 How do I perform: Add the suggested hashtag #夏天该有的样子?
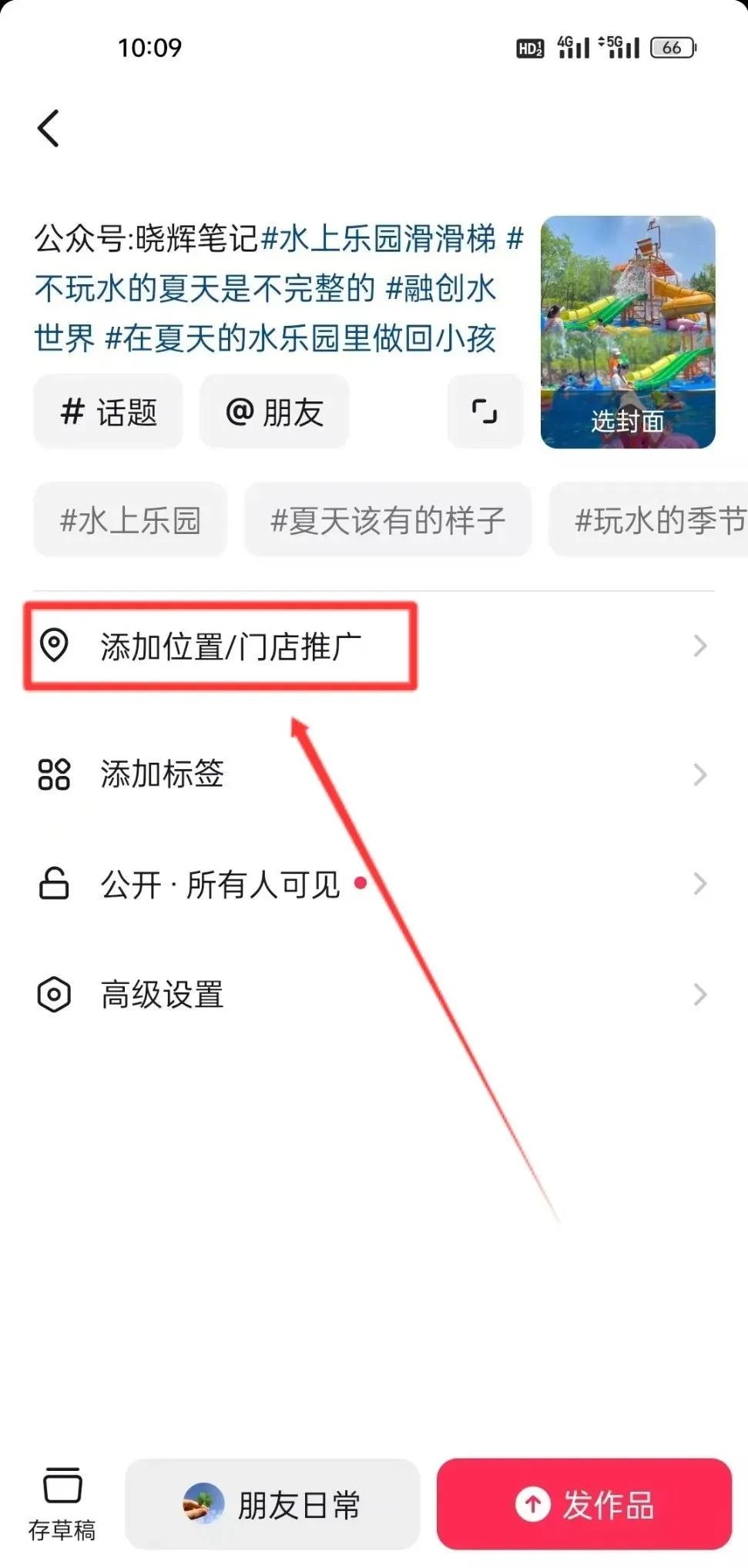pos(387,520)
